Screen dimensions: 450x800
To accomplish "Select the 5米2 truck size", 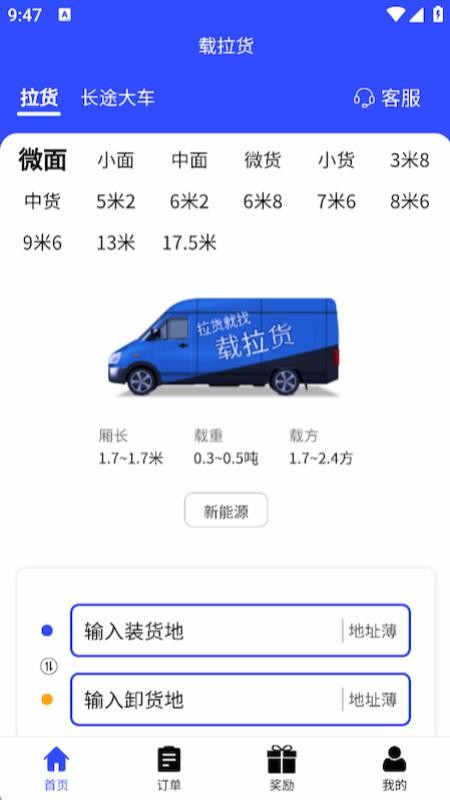I will pyautogui.click(x=116, y=202).
